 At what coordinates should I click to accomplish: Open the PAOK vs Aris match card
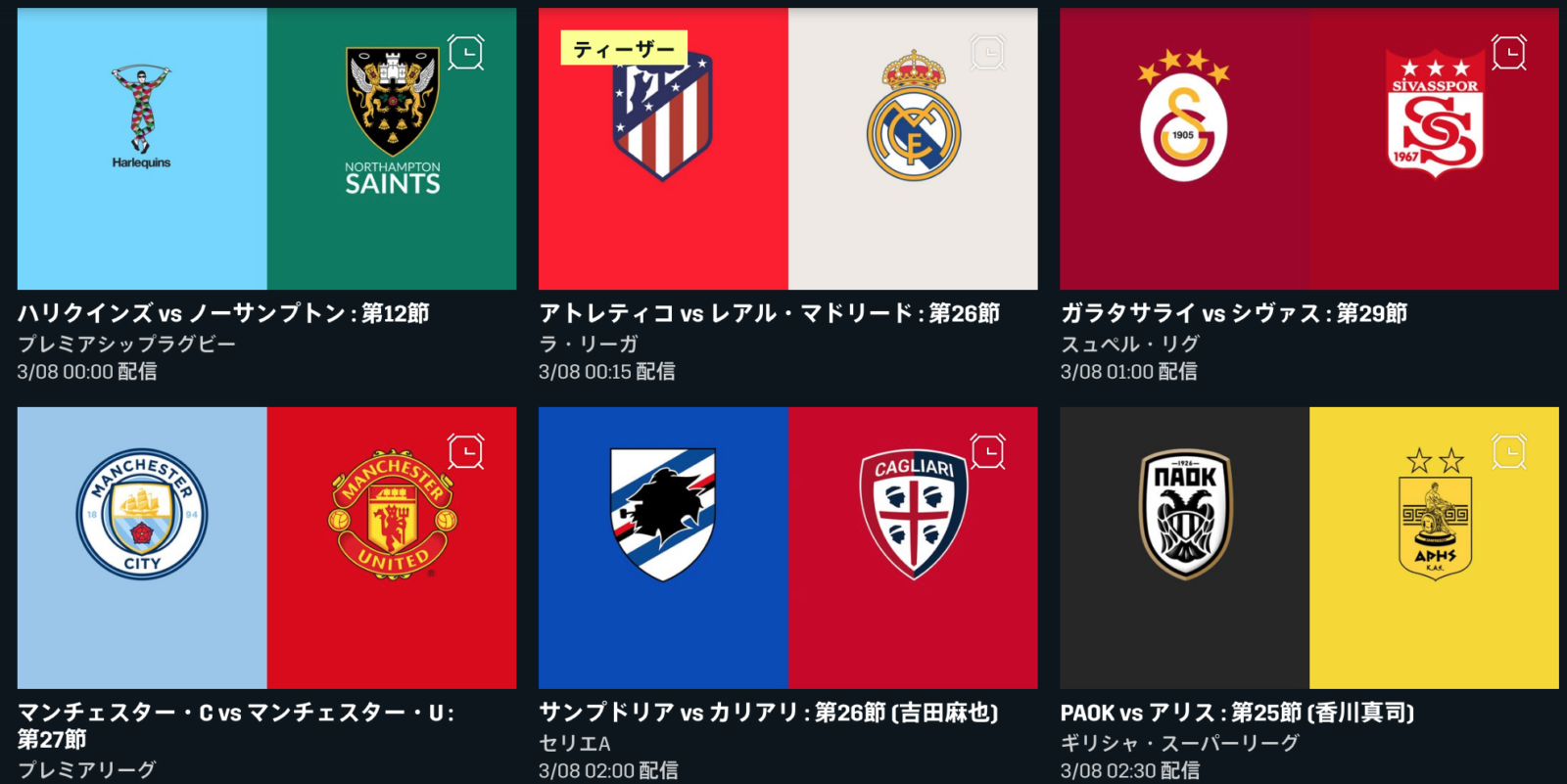coord(1308,548)
